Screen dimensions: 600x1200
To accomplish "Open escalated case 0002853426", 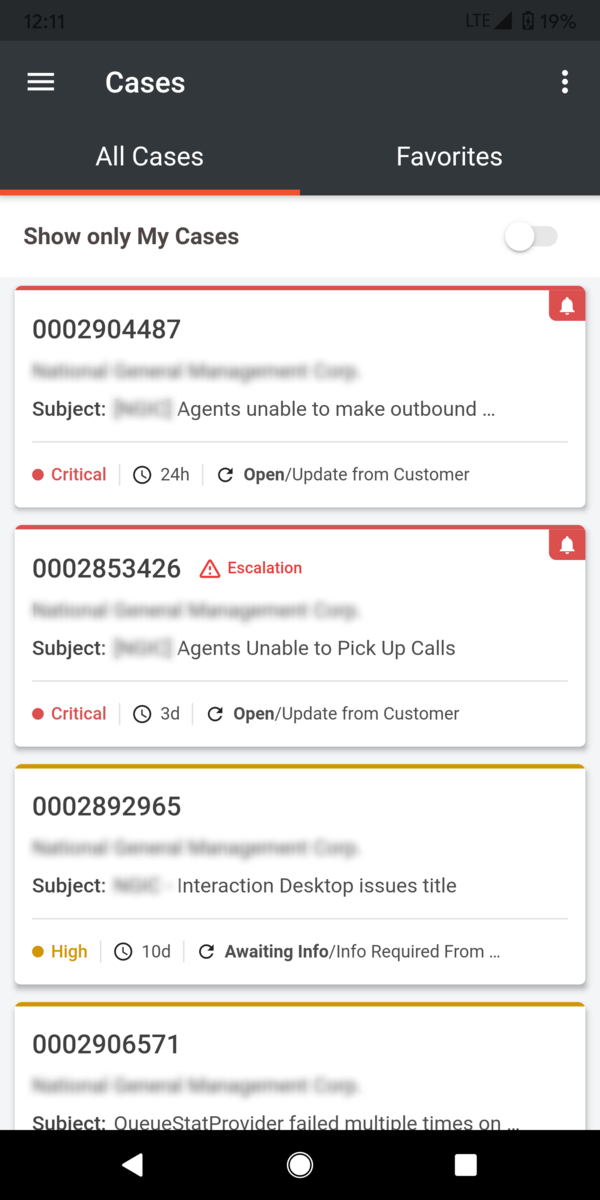I will click(300, 636).
